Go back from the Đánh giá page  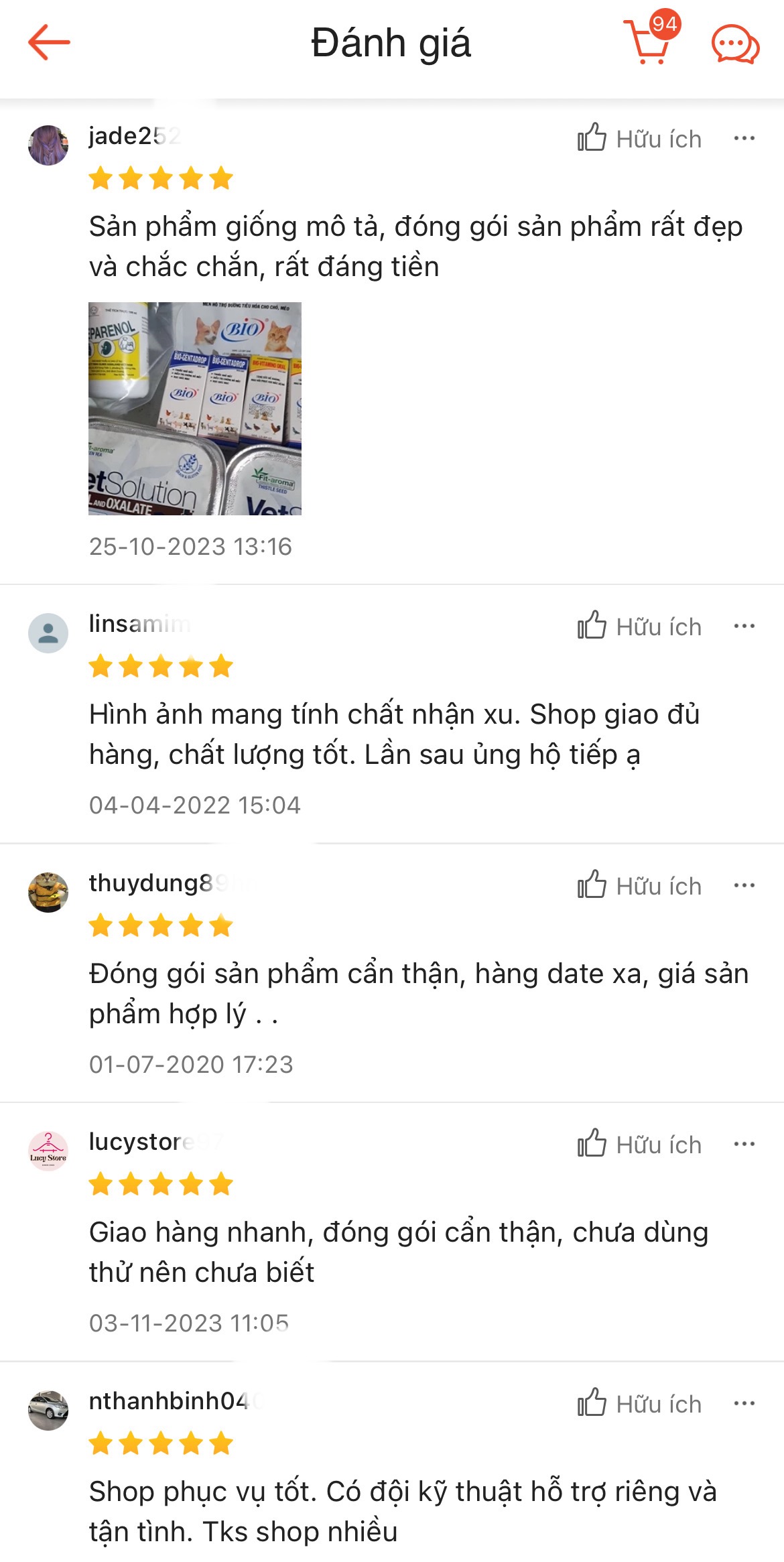pos(49,43)
